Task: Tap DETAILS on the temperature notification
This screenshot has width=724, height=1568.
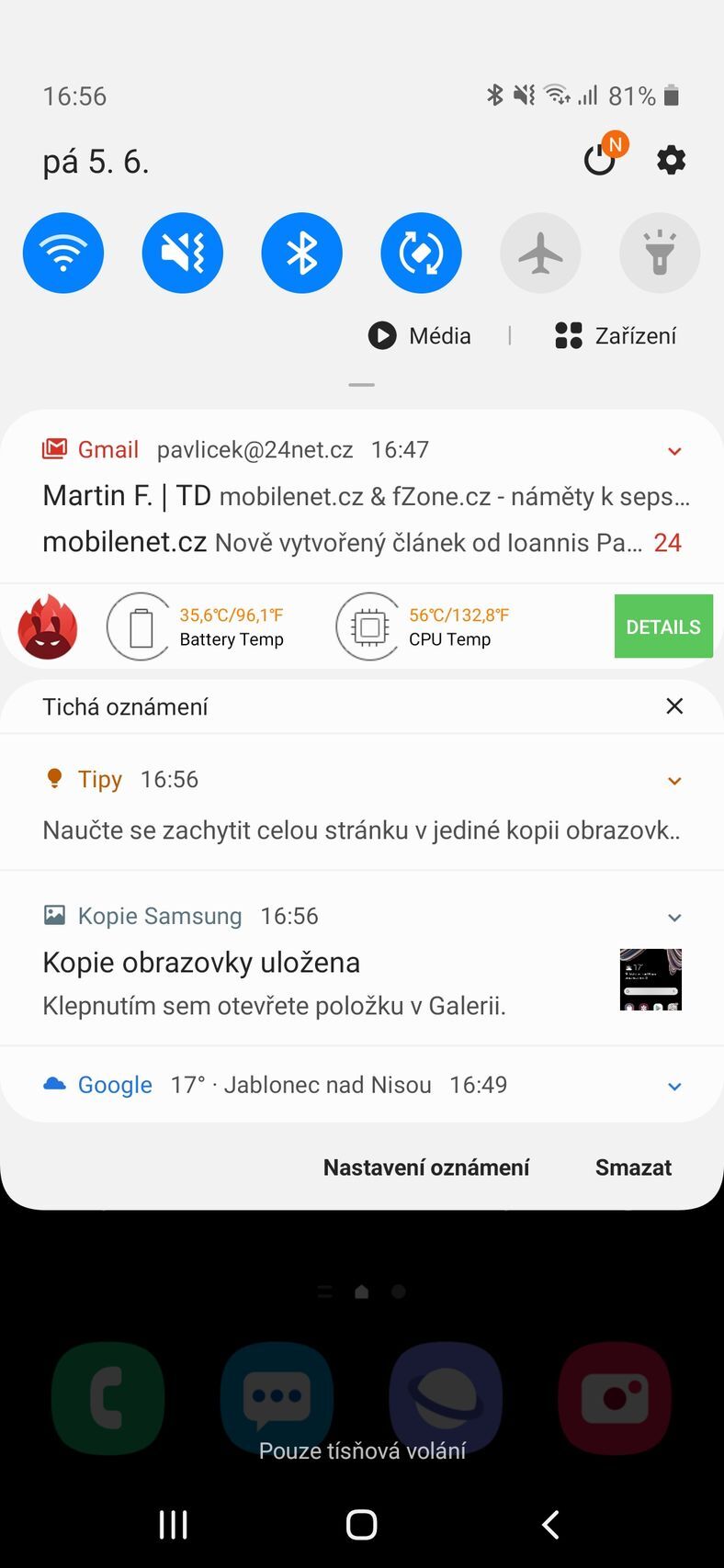Action: click(x=663, y=626)
